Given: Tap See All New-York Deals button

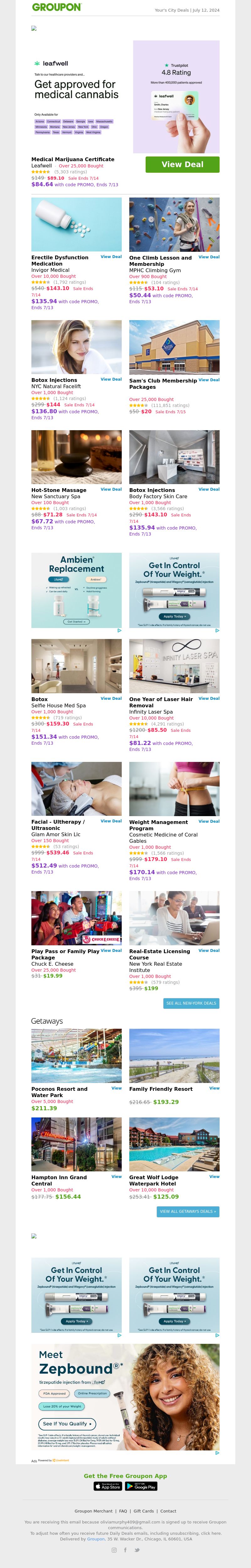Looking at the screenshot, I should click(191, 1003).
